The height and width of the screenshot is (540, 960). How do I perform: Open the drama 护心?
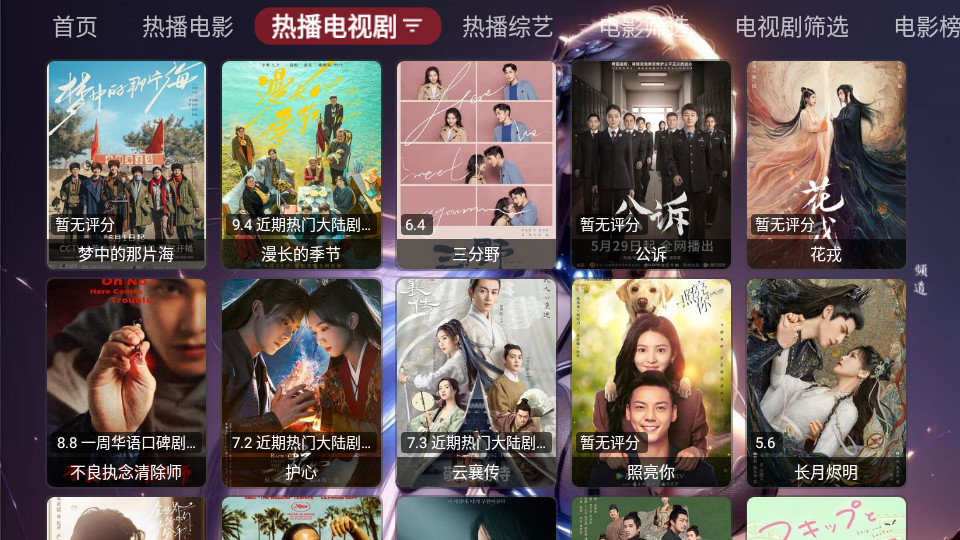tap(301, 383)
